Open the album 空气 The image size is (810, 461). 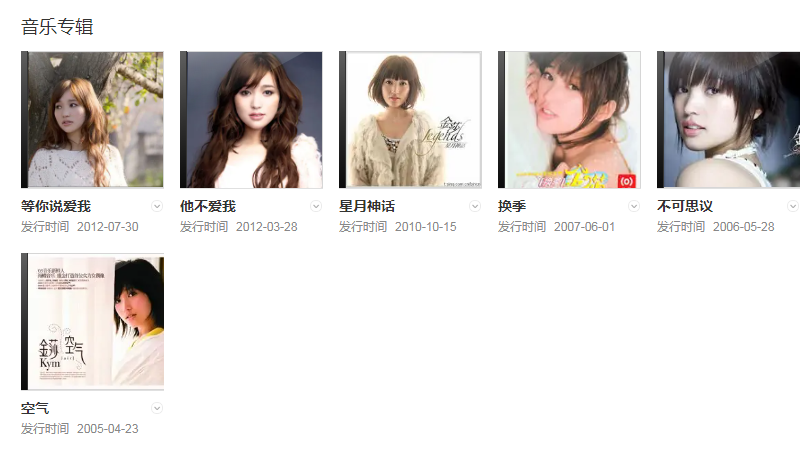92,322
